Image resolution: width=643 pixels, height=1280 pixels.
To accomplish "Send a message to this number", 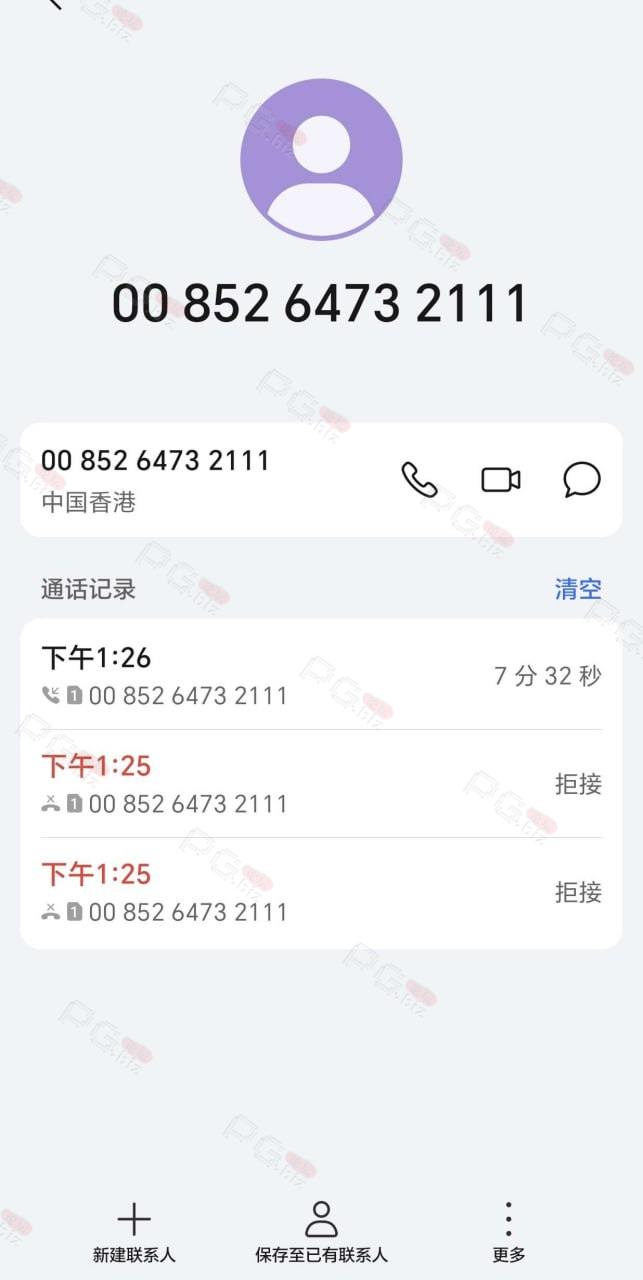I will [582, 480].
